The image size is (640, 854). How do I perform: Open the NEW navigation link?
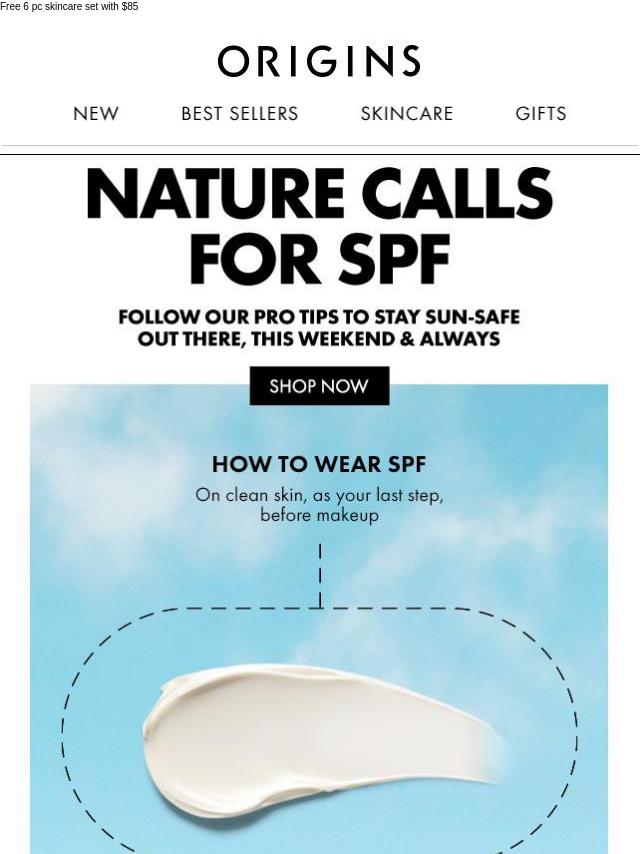coord(96,114)
